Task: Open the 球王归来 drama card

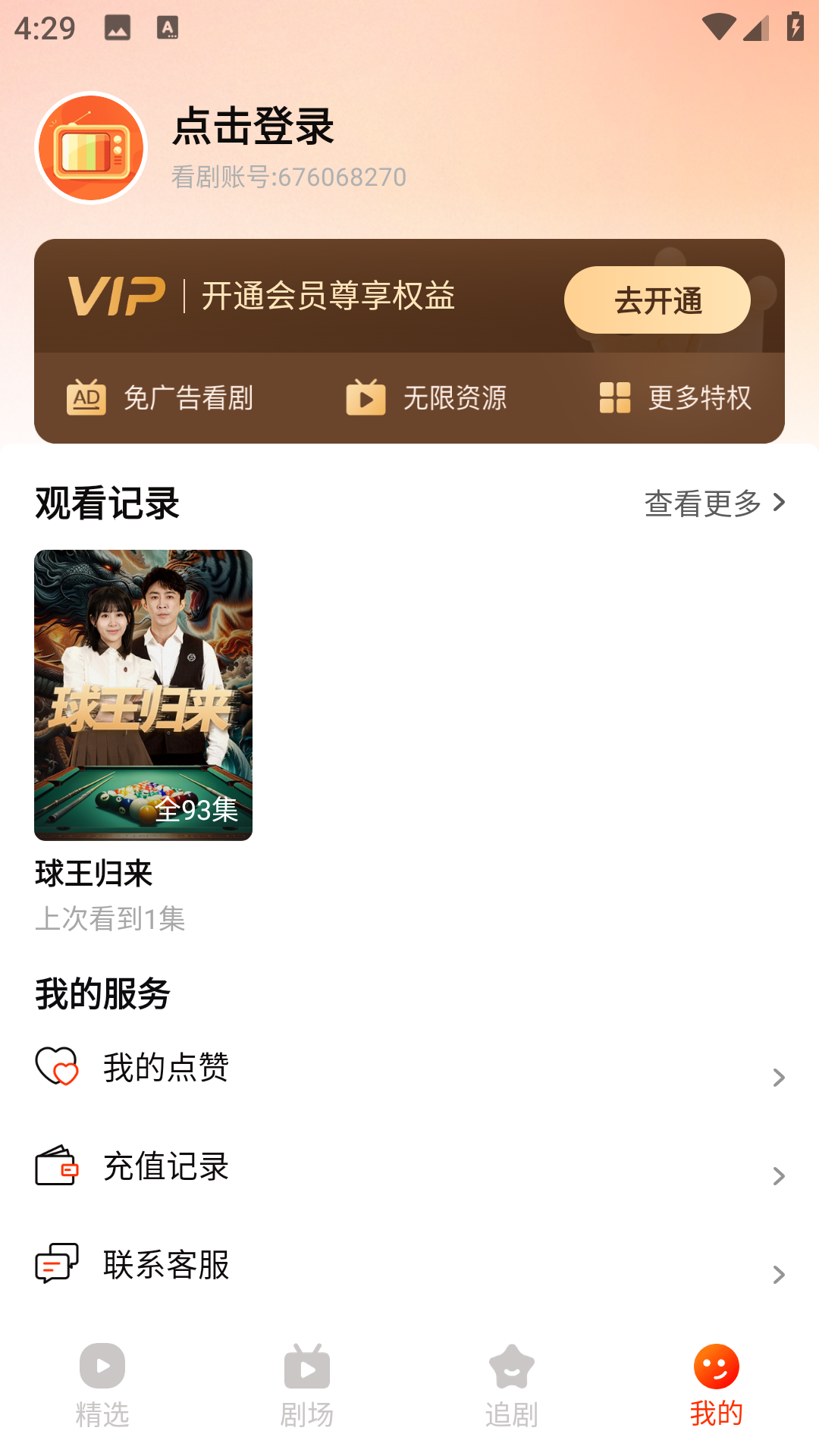Action: [x=143, y=695]
